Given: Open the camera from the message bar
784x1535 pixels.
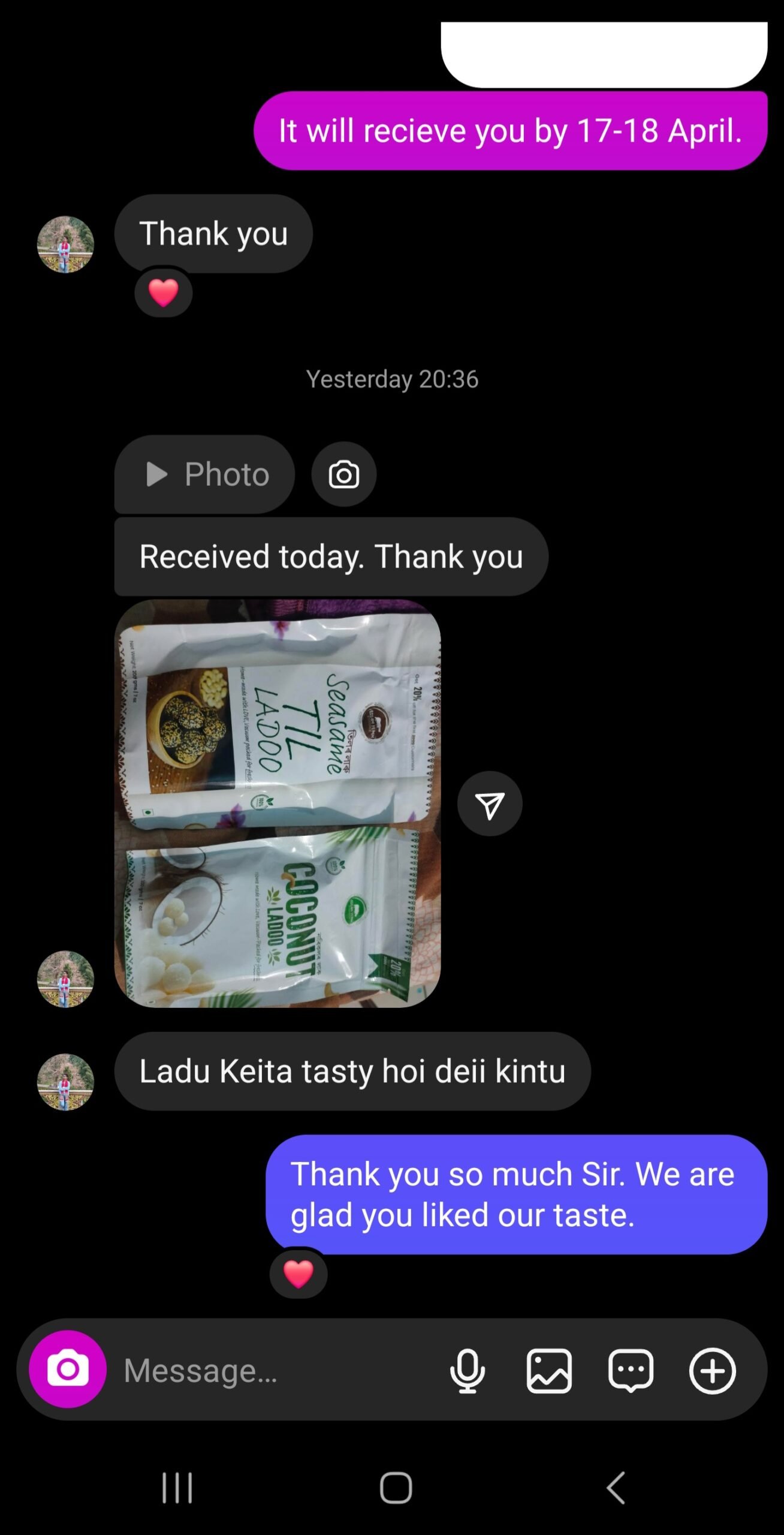Looking at the screenshot, I should (68, 1369).
